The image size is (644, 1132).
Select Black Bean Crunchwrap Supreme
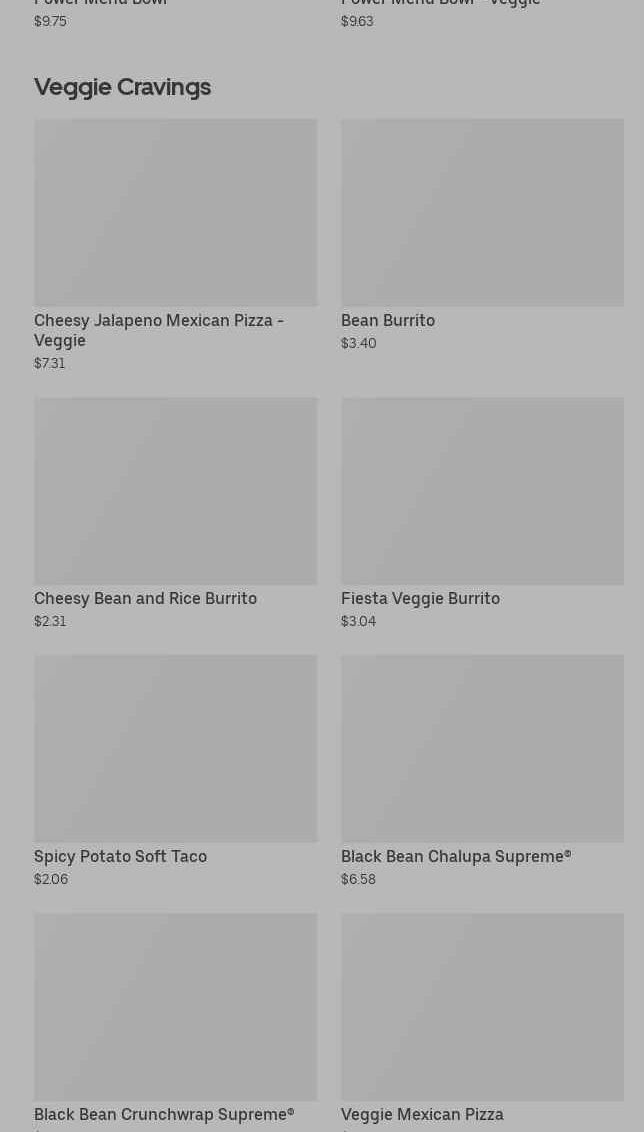(175, 1007)
